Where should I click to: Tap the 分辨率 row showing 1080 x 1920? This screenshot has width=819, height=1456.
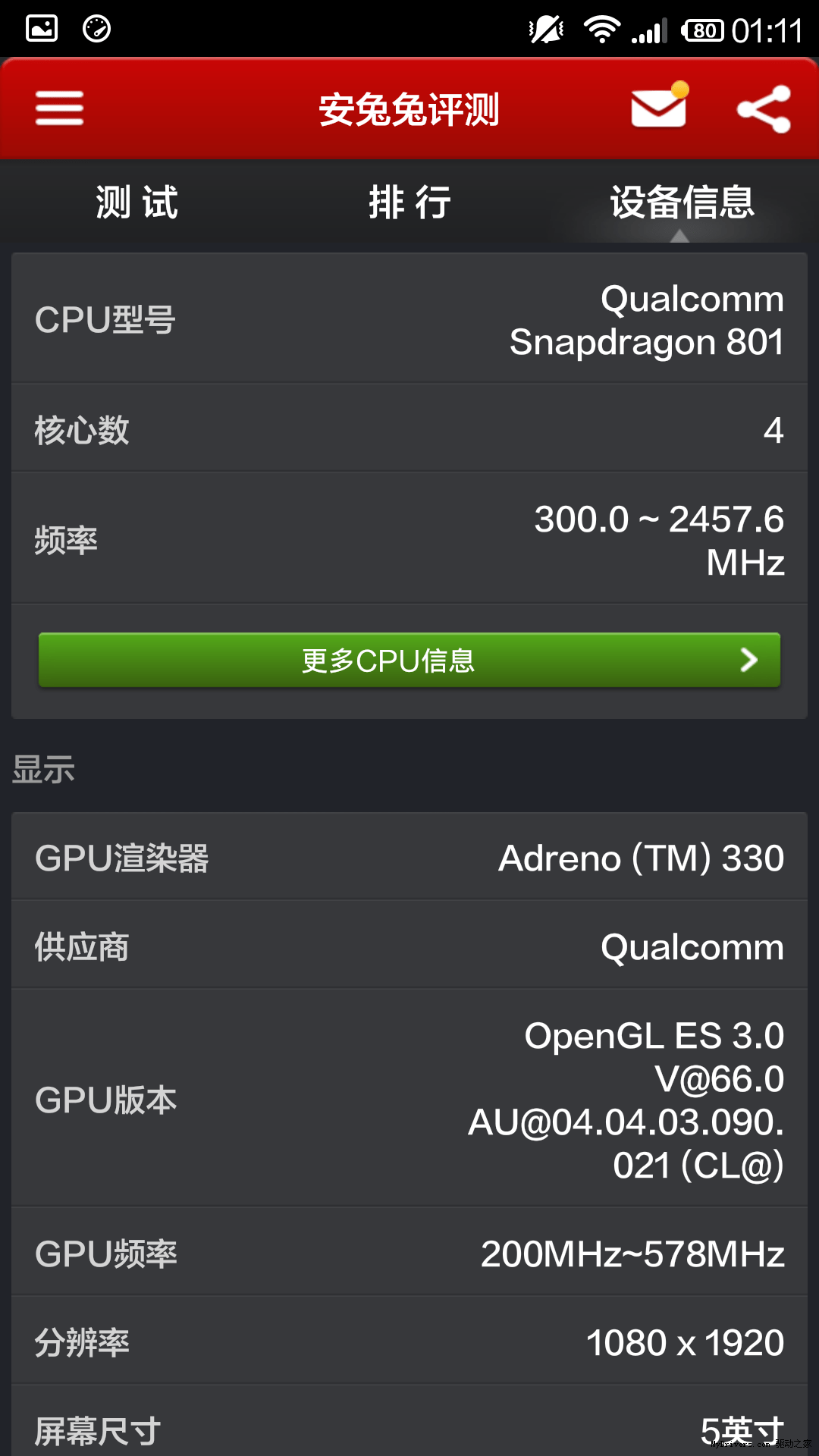(409, 1341)
